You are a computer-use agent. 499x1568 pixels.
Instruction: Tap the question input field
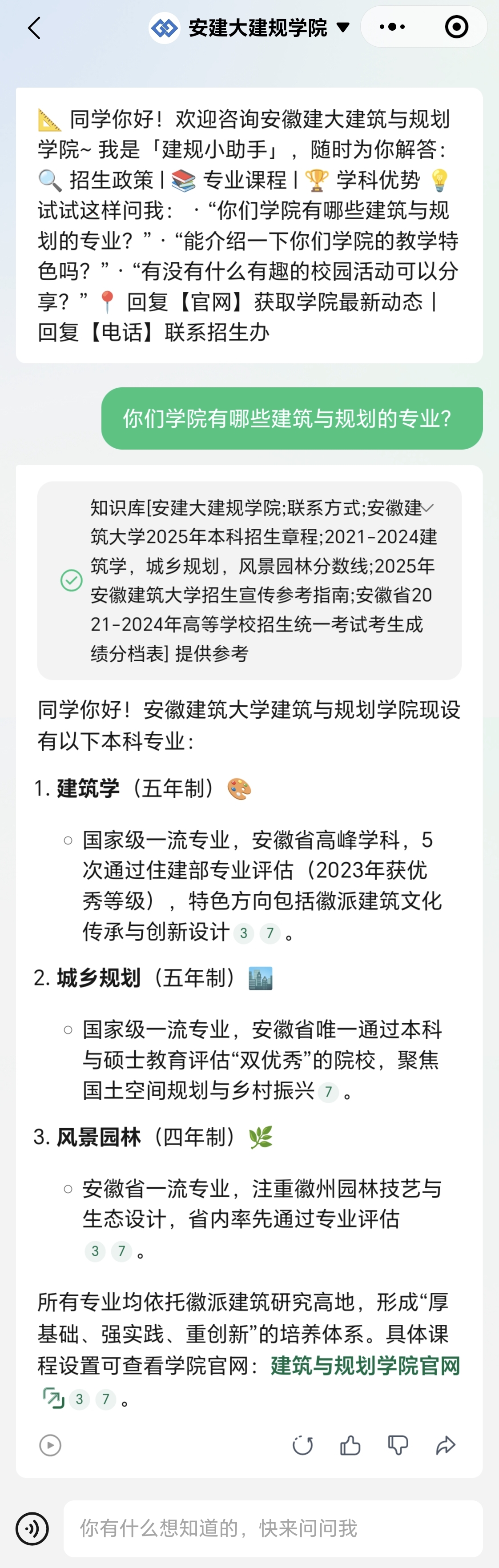tap(273, 1528)
